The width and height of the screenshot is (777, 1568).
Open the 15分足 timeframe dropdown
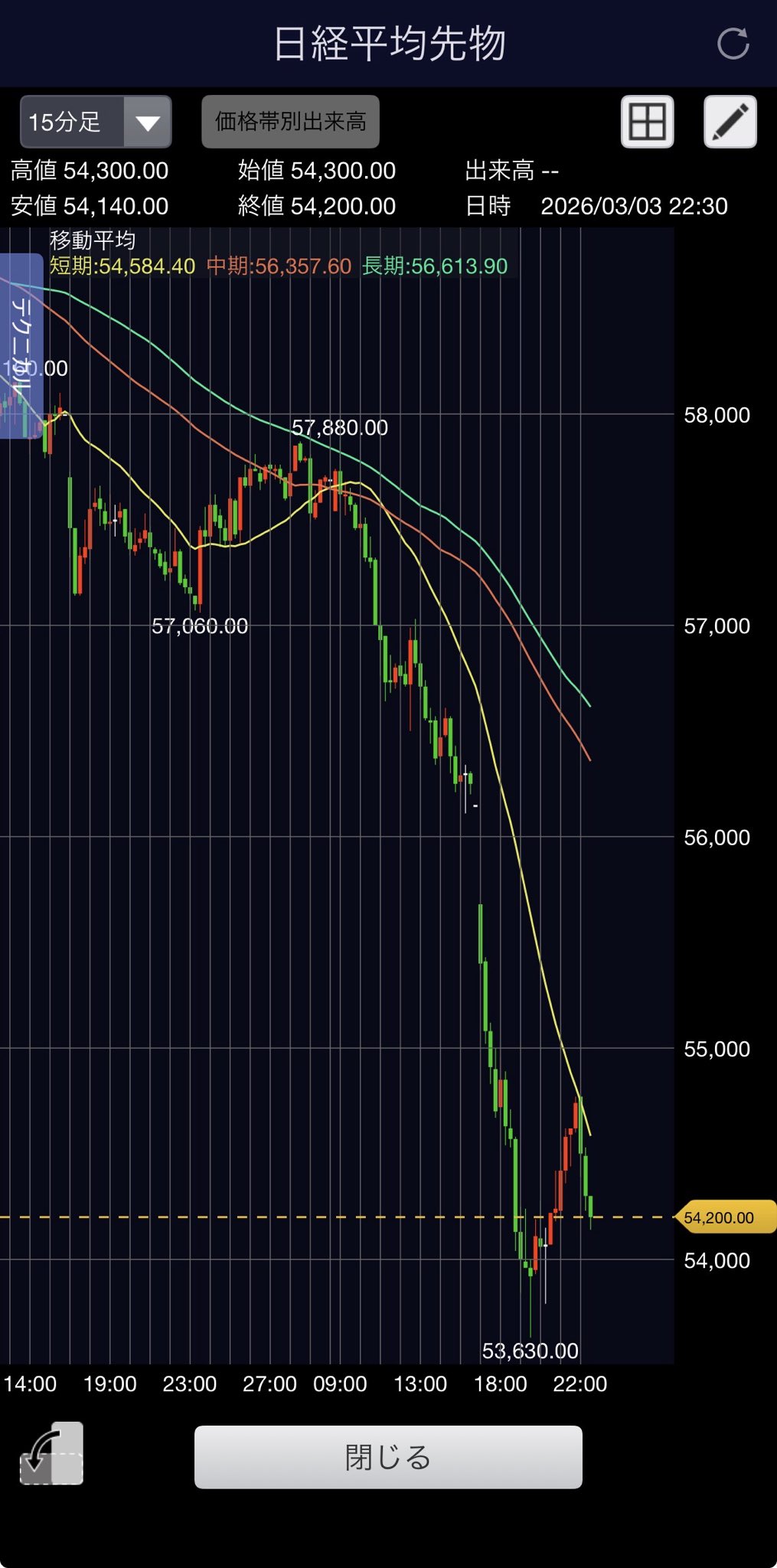[x=96, y=122]
